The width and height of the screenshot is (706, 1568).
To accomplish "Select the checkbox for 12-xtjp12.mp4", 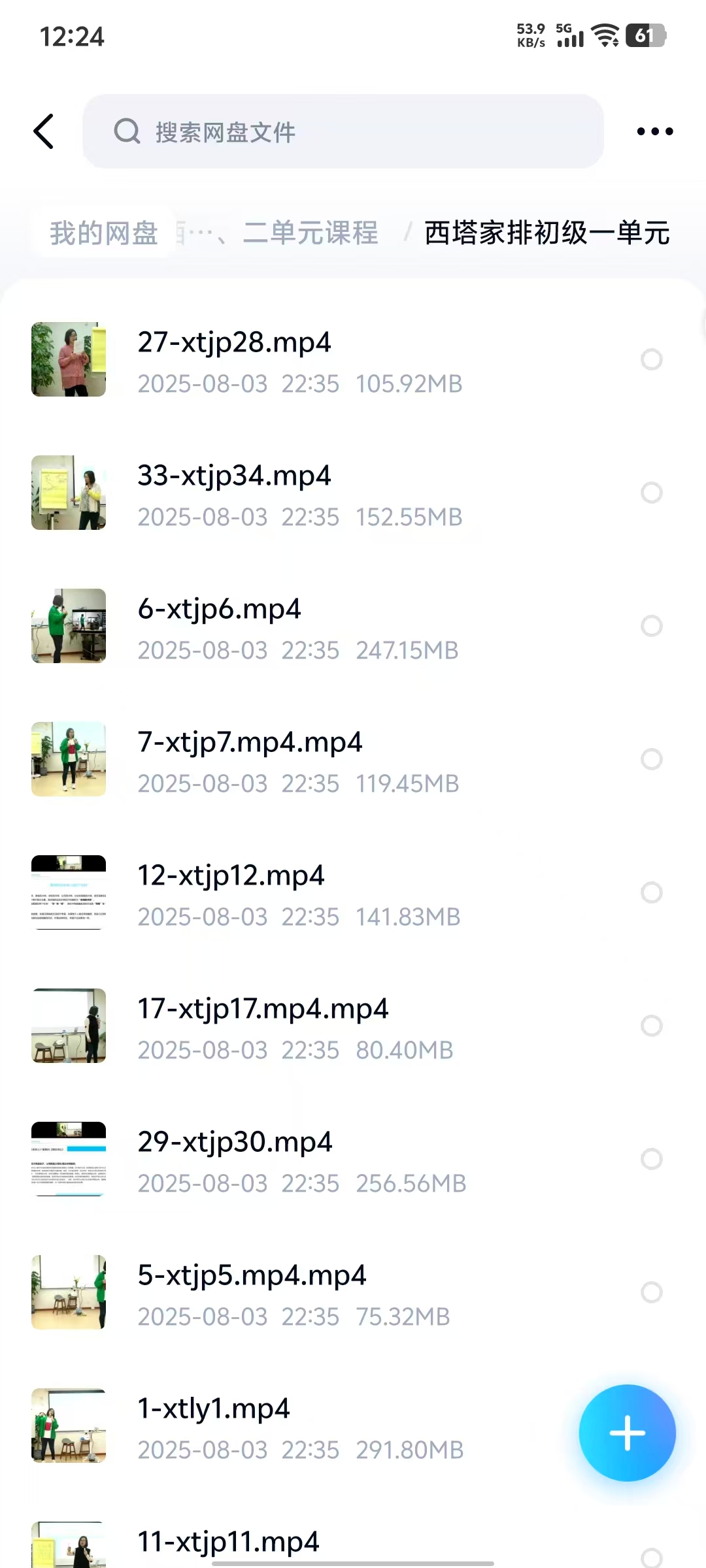I will click(x=651, y=892).
